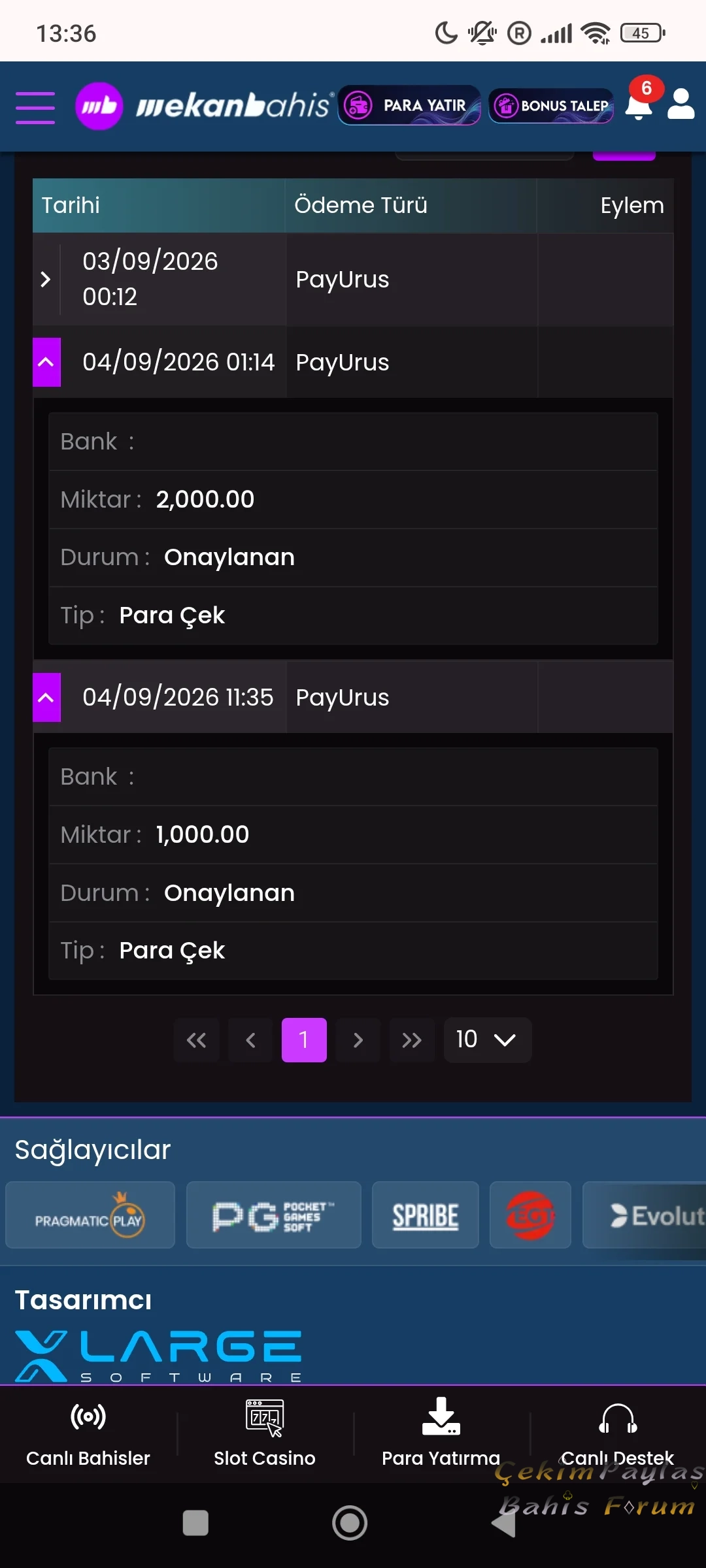
Task: Tap the PARA YATIR deposit button
Action: [x=409, y=105]
